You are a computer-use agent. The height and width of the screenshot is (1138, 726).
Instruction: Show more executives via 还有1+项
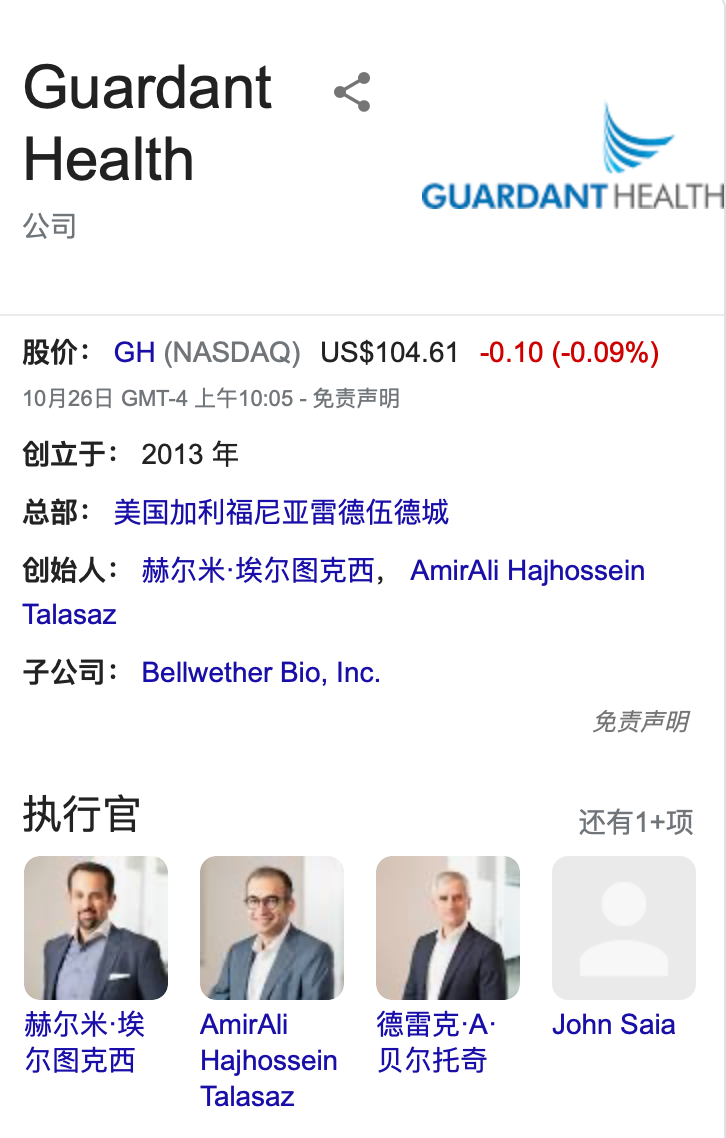click(x=635, y=822)
